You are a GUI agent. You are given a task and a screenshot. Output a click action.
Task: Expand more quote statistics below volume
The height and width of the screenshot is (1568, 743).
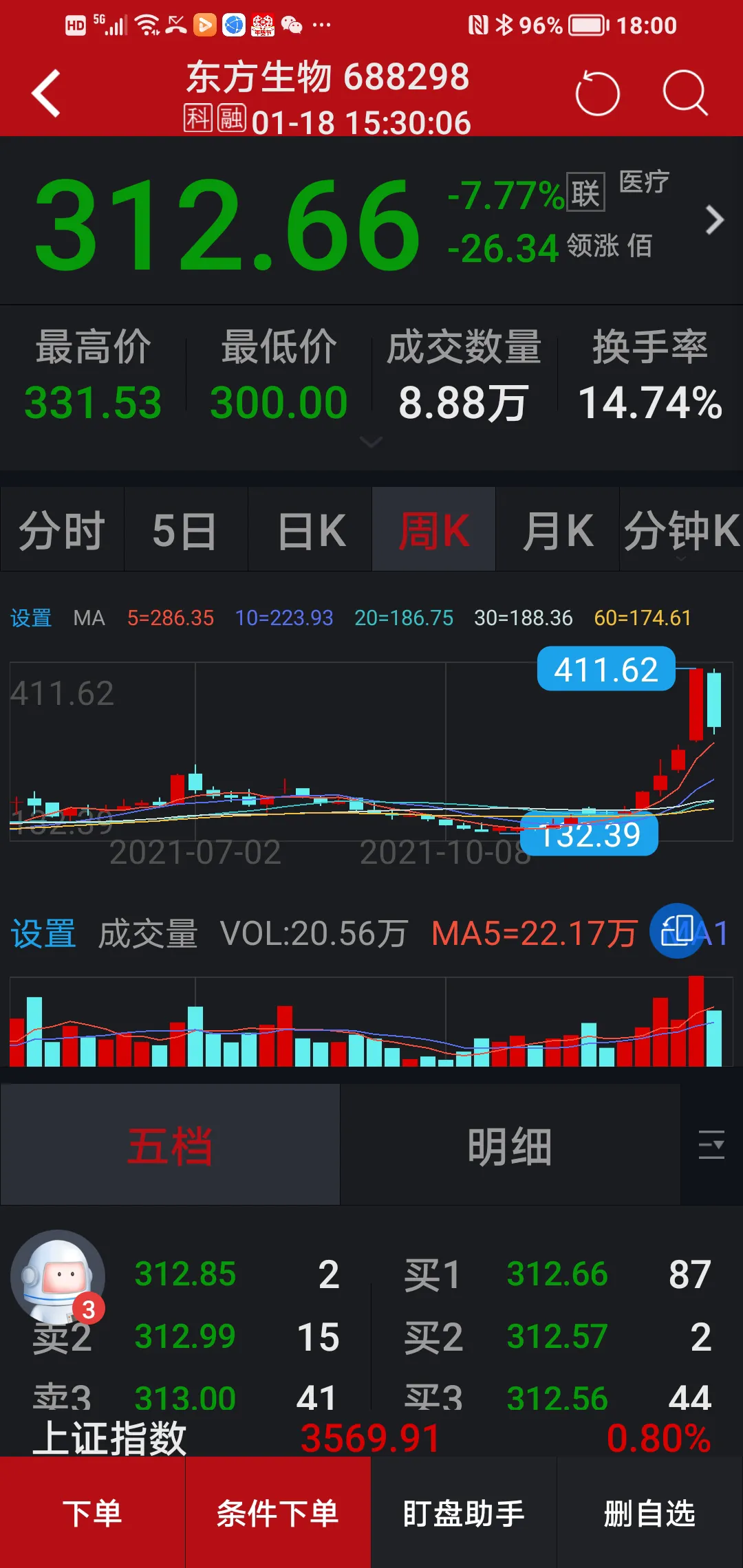pos(371,442)
